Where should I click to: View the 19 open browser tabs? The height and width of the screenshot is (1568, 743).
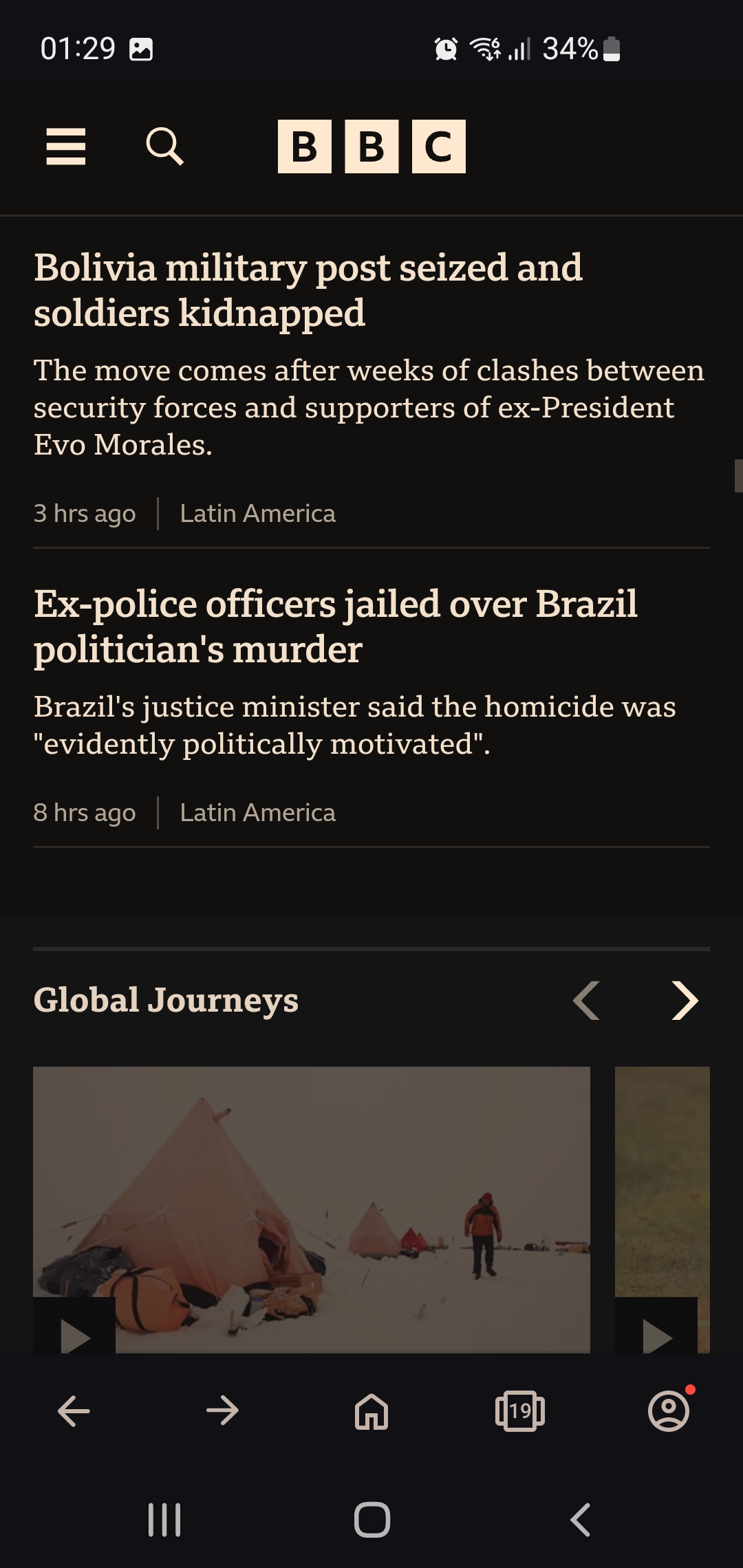(x=520, y=1411)
